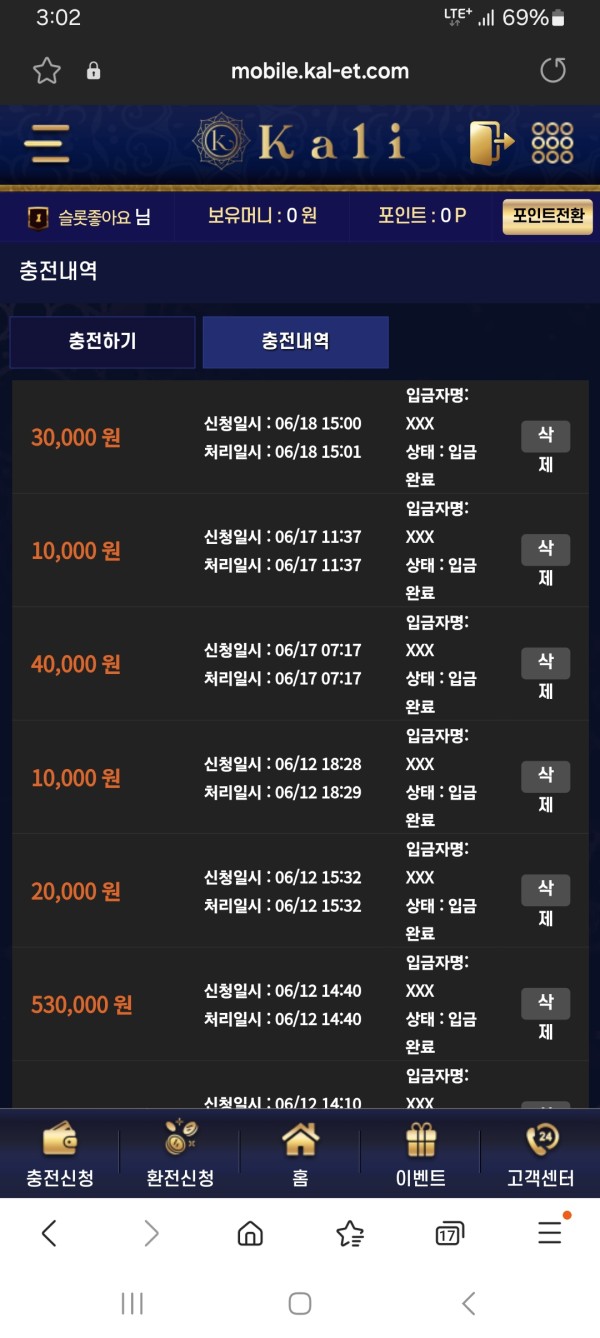Screen dimensions: 600x1338
Task: Reload the page with the refresh icon
Action: pos(552,71)
